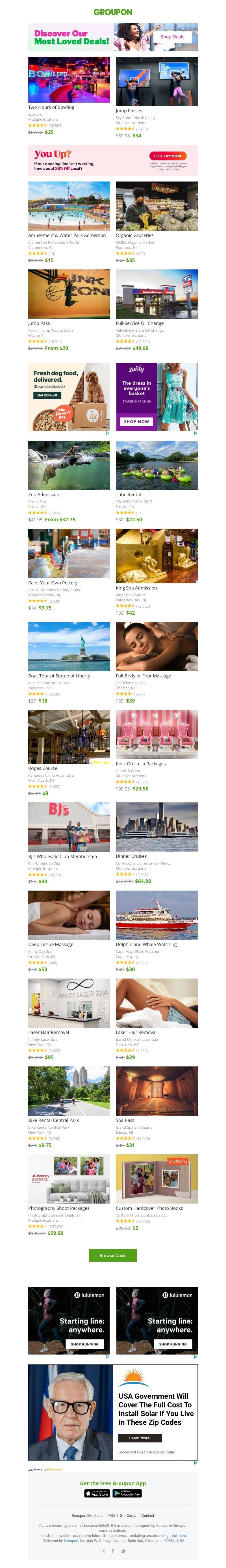
Task: Tap Learn More on solar ad
Action: pos(139,1438)
